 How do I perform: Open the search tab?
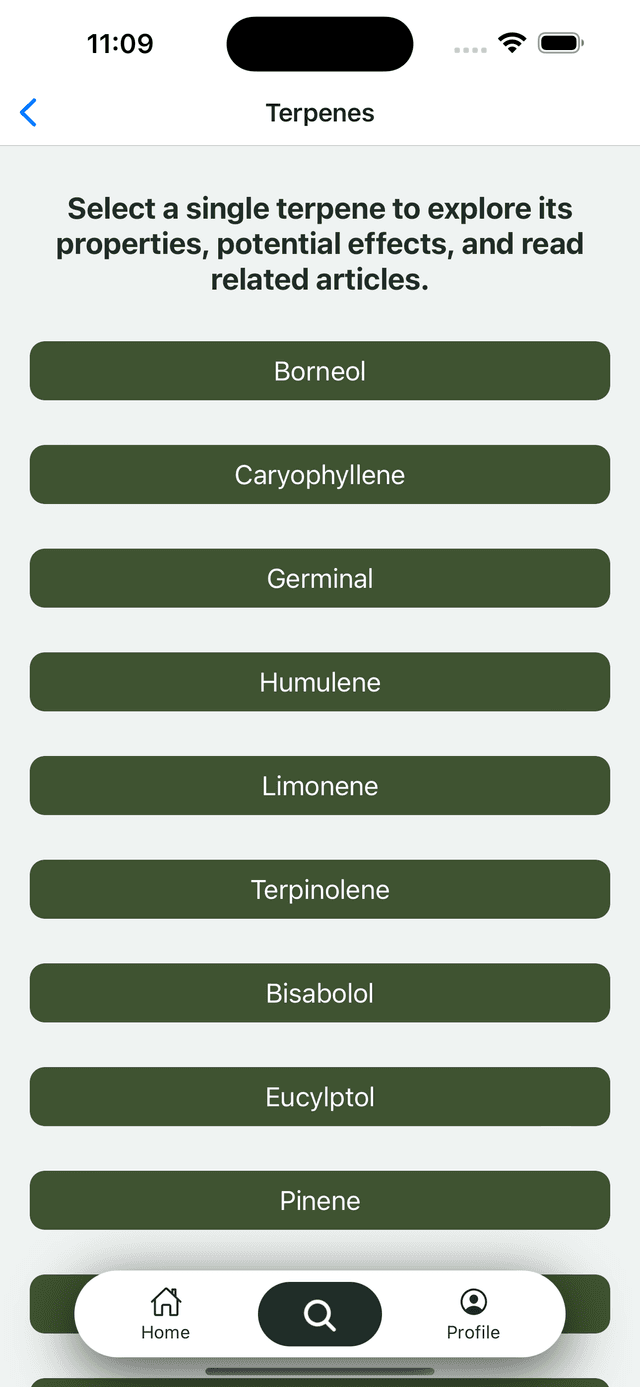(x=320, y=1314)
